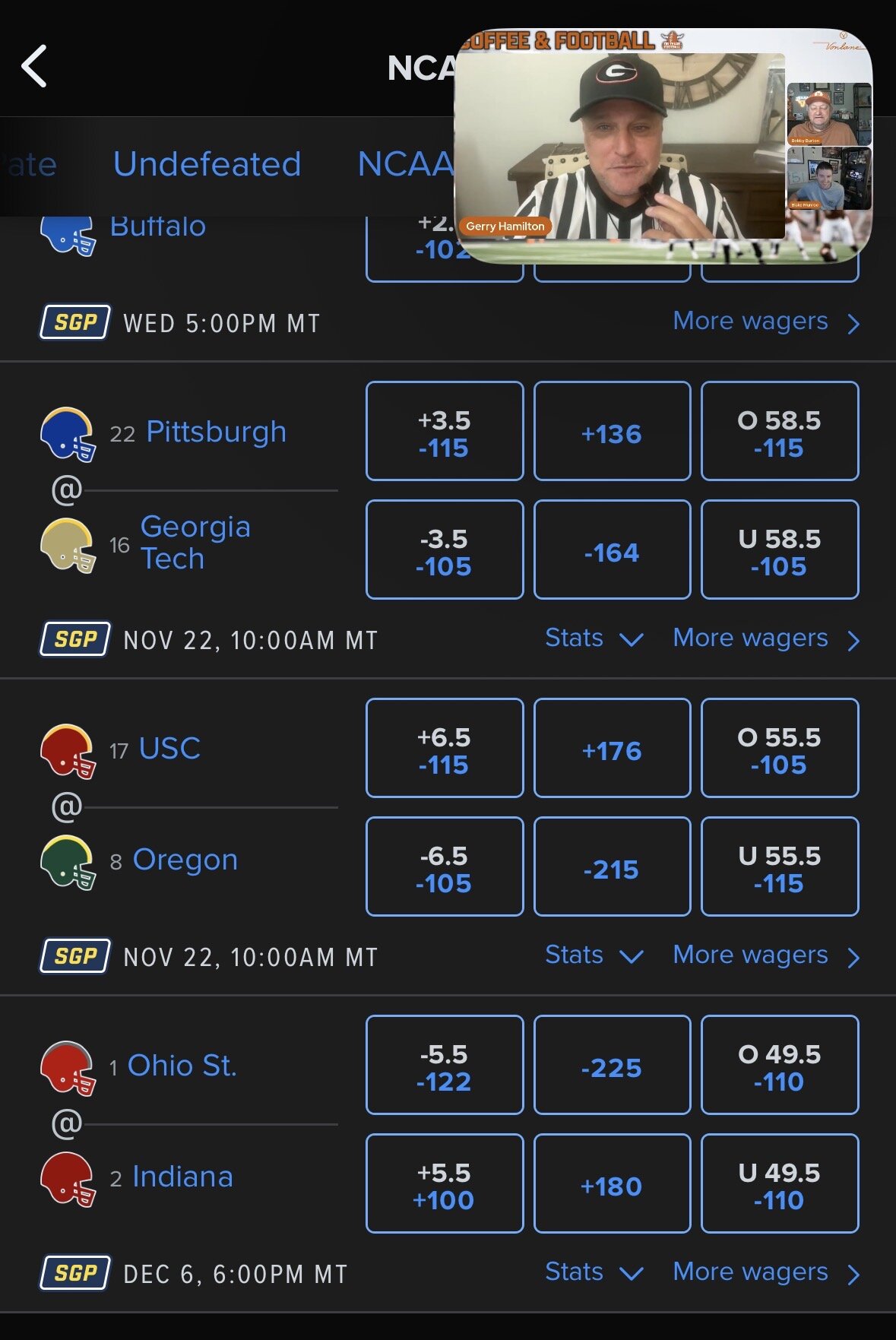Switch to the Undefeated tab
The width and height of the screenshot is (896, 1340).
point(207,164)
